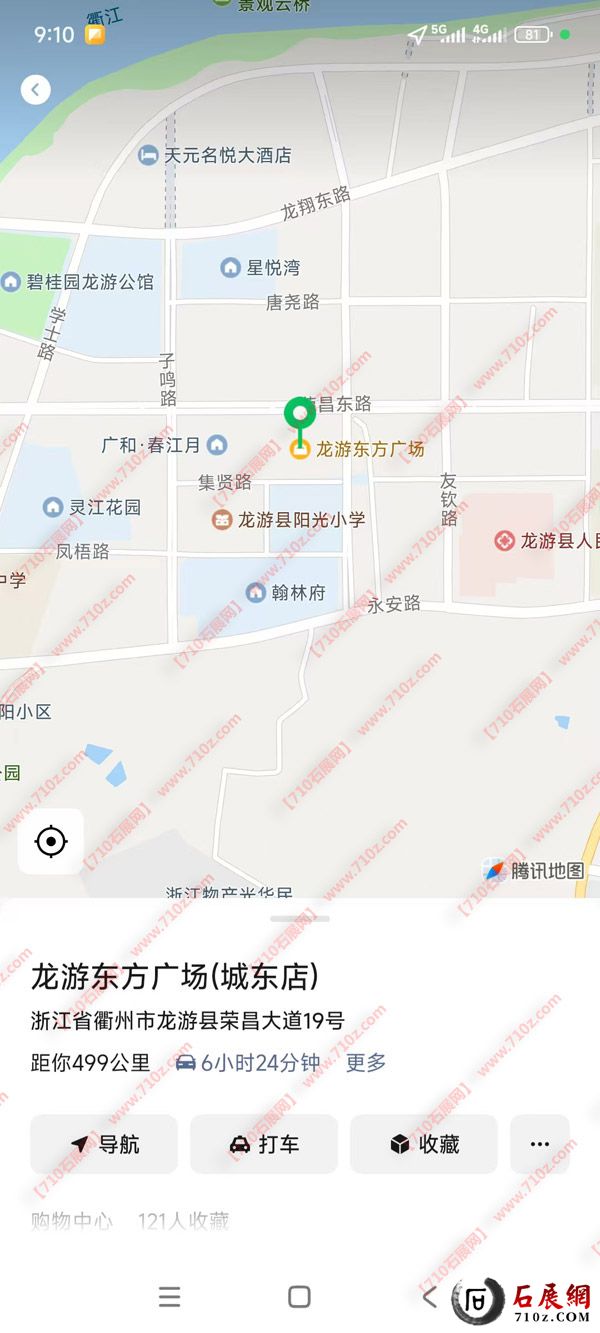Start navigation with the 导航 button
This screenshot has width=600, height=1333.
pyautogui.click(x=104, y=1144)
